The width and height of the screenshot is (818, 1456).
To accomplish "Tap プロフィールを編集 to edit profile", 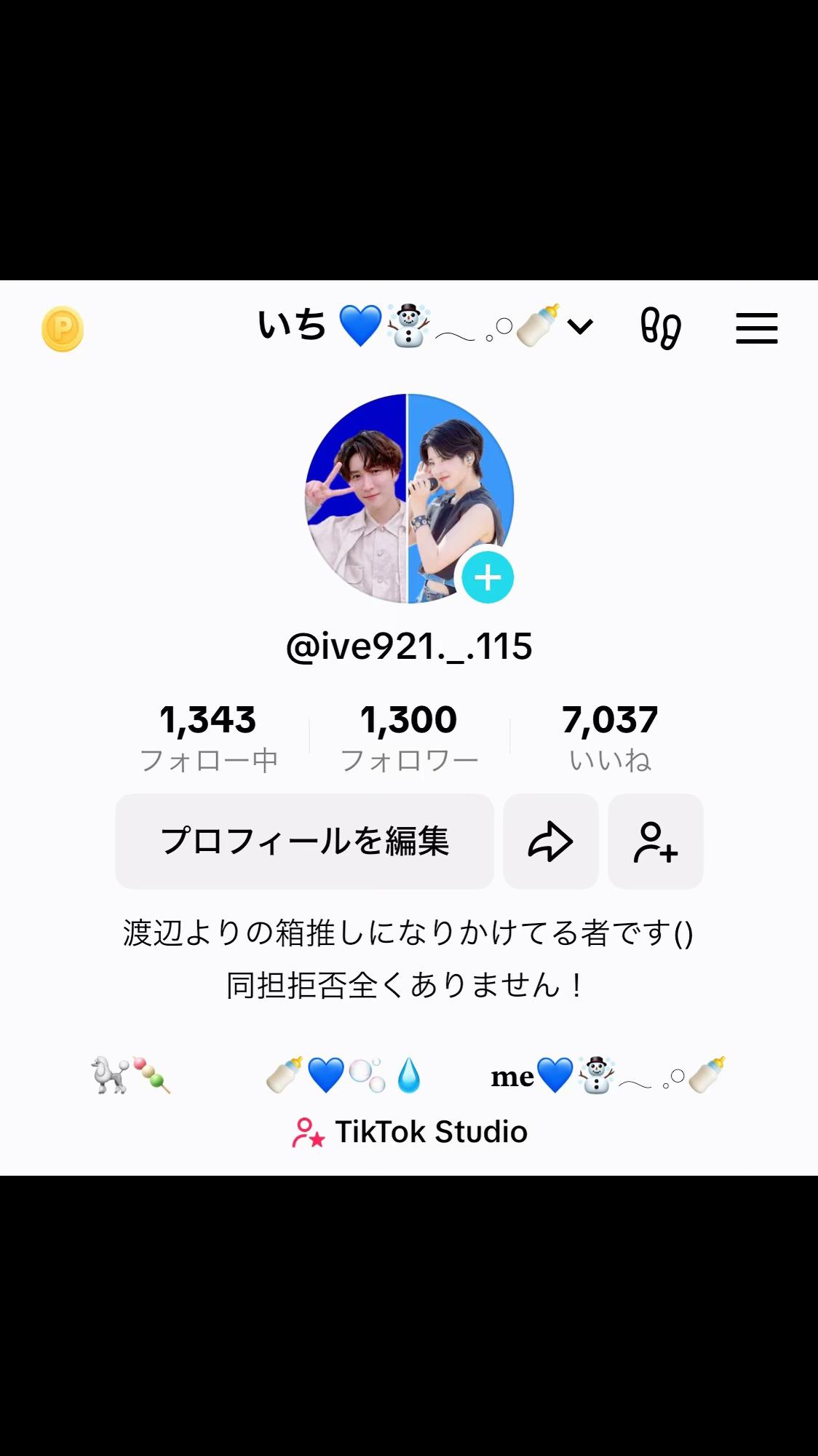I will point(304,842).
